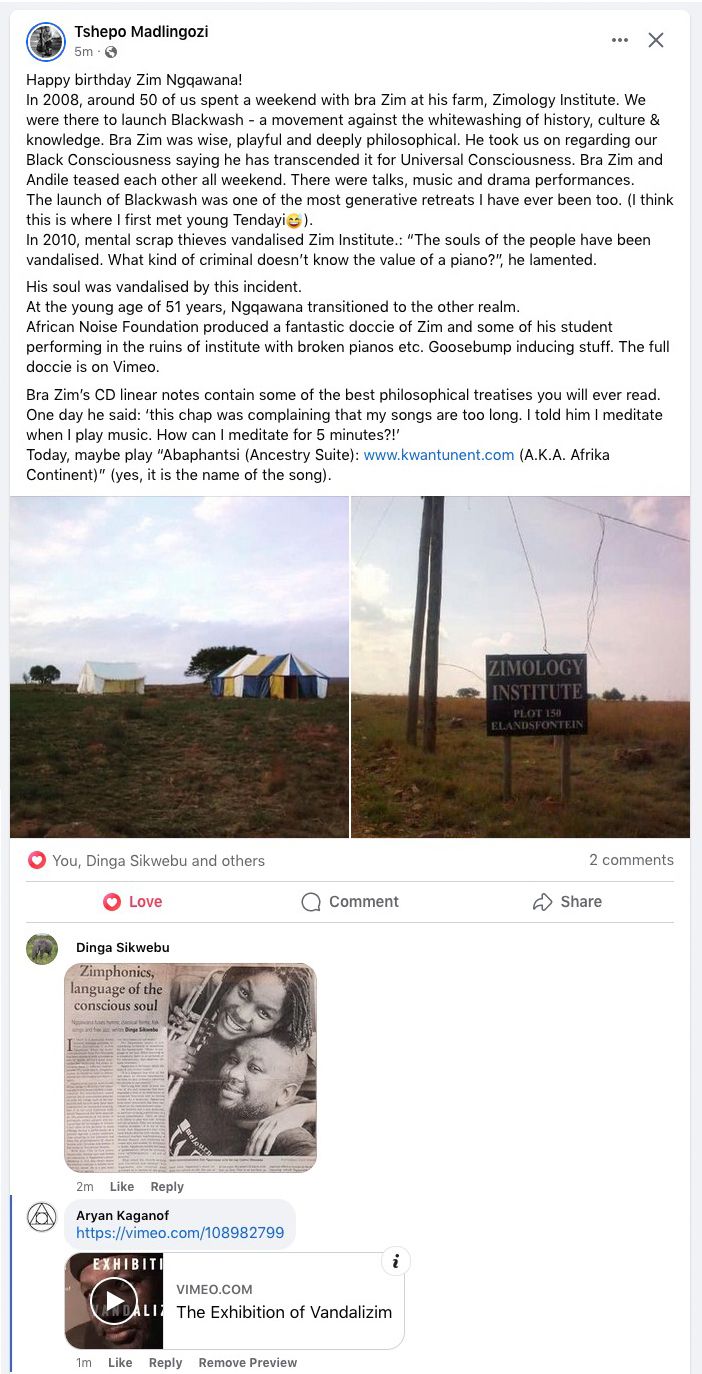Open Dinga Sikwebu's profile name

[123, 947]
